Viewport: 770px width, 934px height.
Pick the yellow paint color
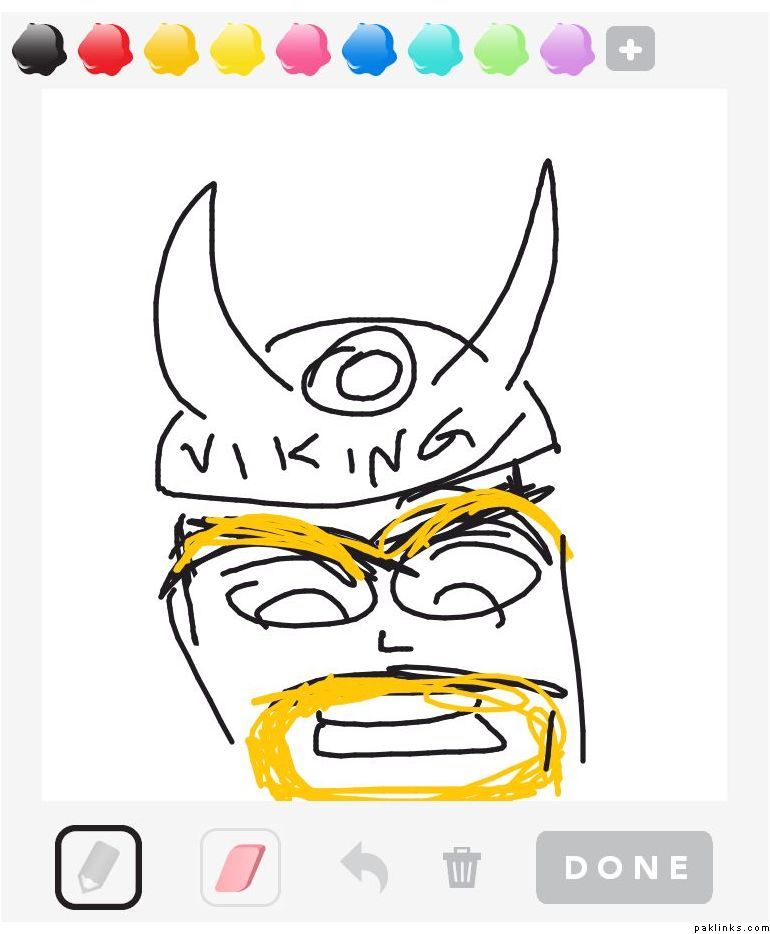click(x=237, y=49)
